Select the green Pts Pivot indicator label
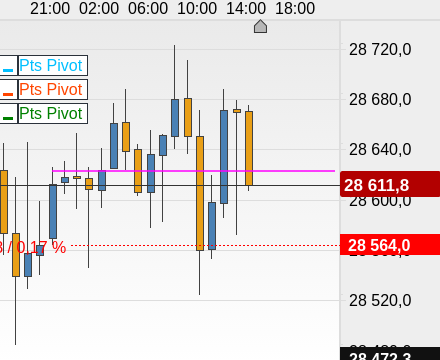This screenshot has height=360, width=440. pyautogui.click(x=53, y=113)
